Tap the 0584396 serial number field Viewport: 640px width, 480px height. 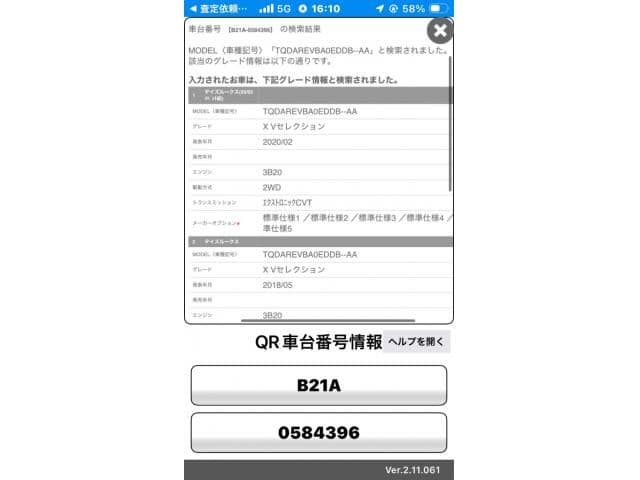click(x=318, y=433)
